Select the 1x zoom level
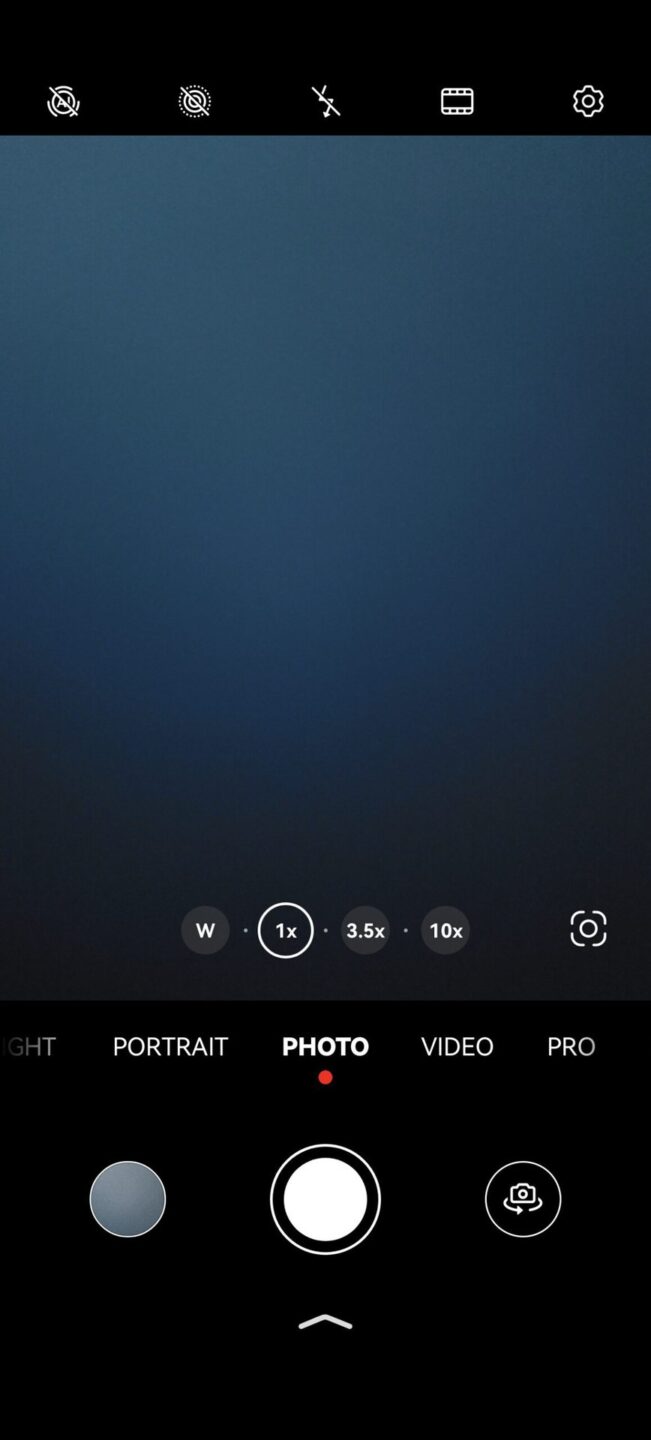Image resolution: width=651 pixels, height=1440 pixels. coord(285,930)
